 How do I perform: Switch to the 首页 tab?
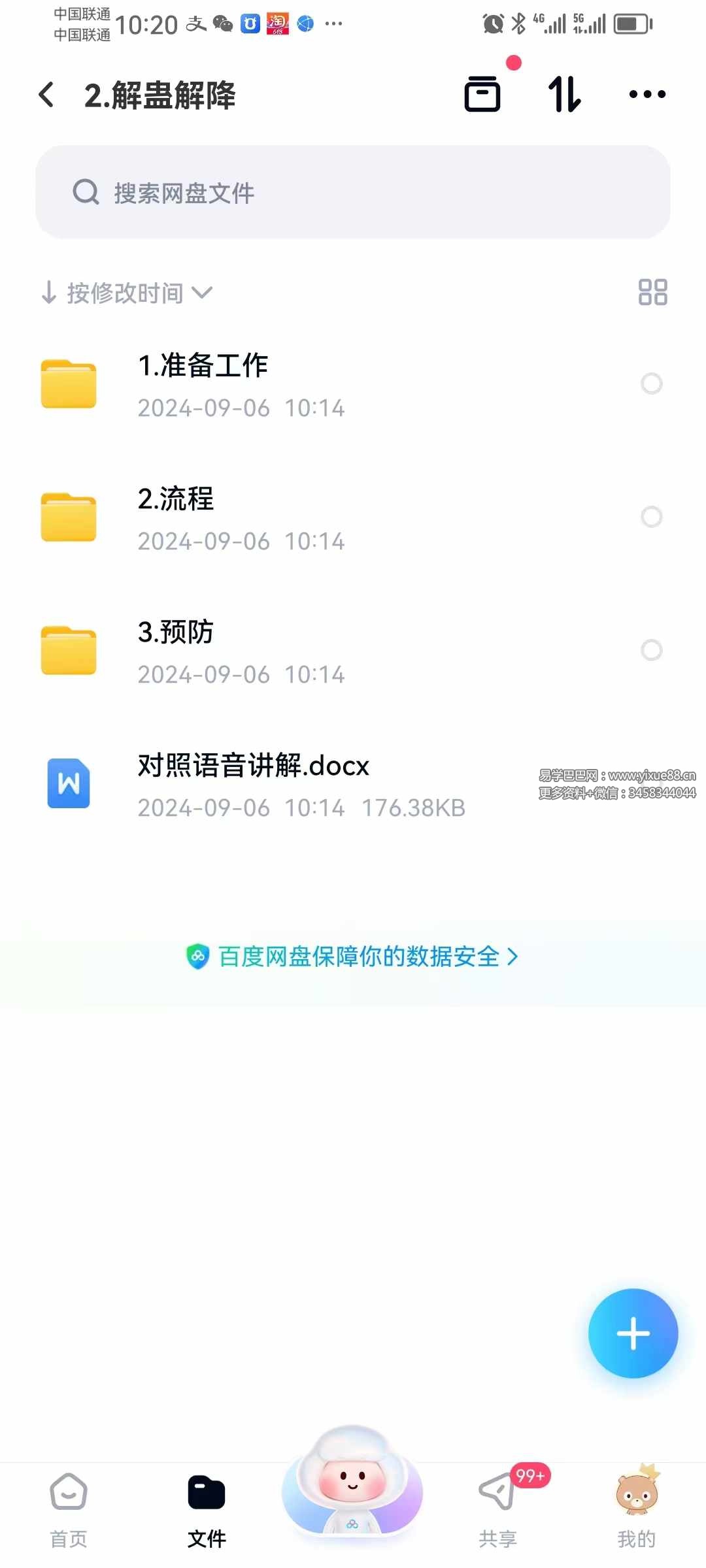(68, 1509)
